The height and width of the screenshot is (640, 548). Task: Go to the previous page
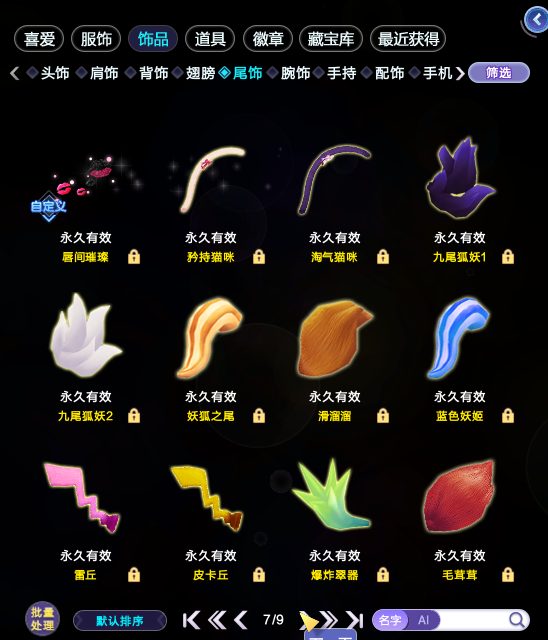click(x=241, y=620)
